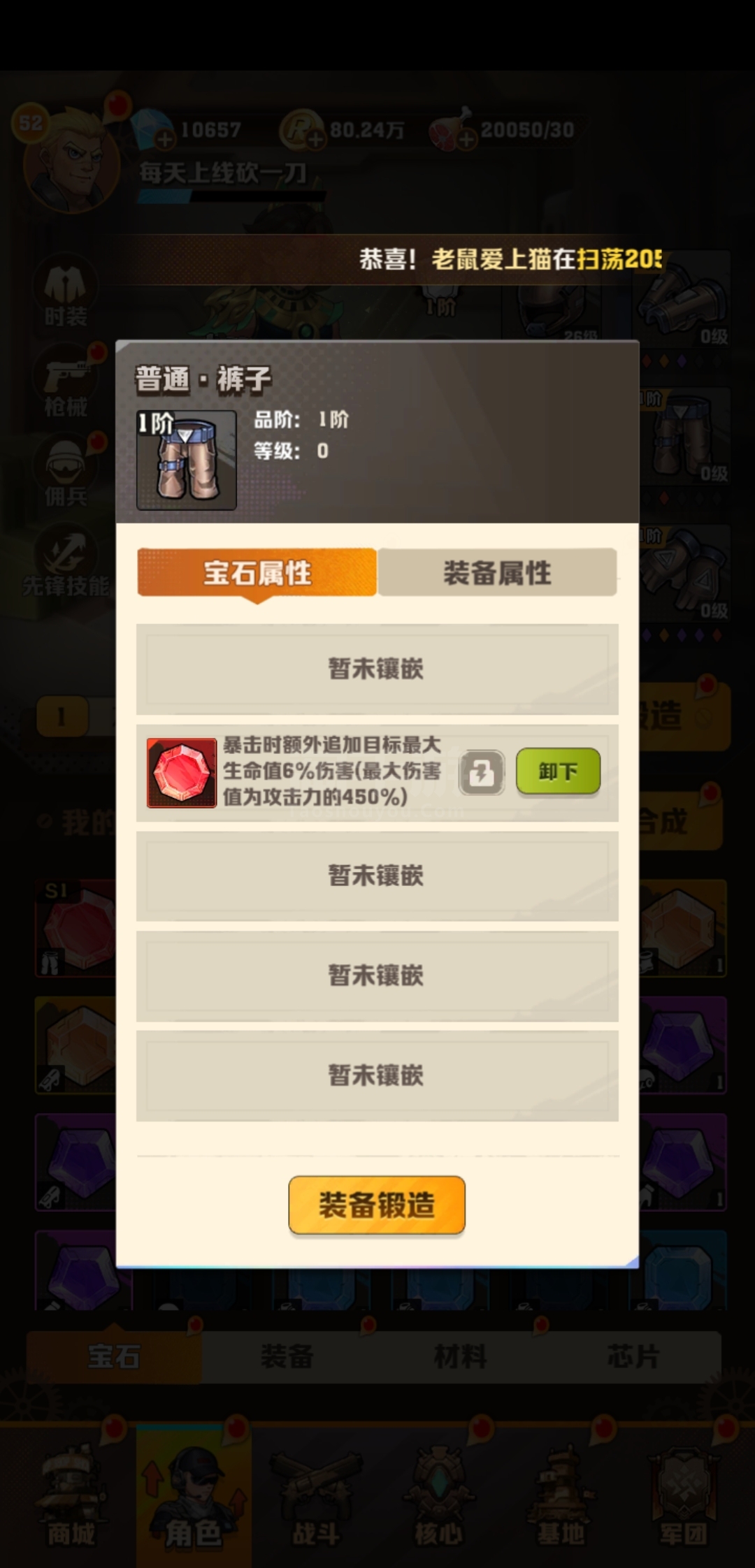Open 装备锻造 equipment forging

point(377,1205)
